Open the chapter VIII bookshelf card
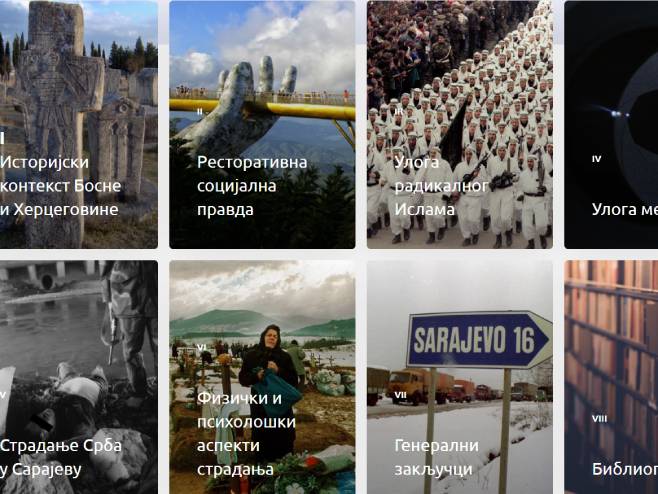Viewport: 658px width, 494px height. coord(612,377)
